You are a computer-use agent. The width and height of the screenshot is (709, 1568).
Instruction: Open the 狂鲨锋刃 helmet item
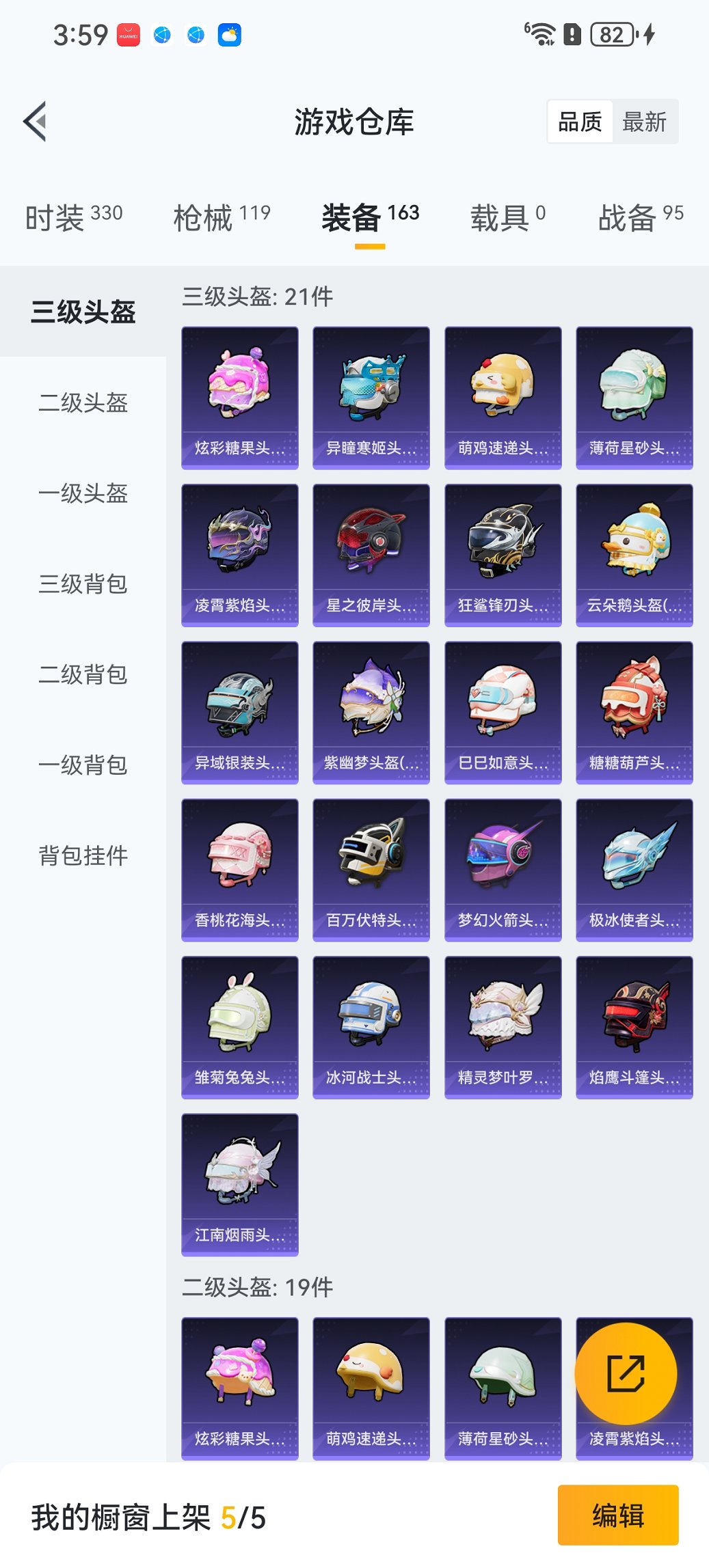pyautogui.click(x=502, y=547)
